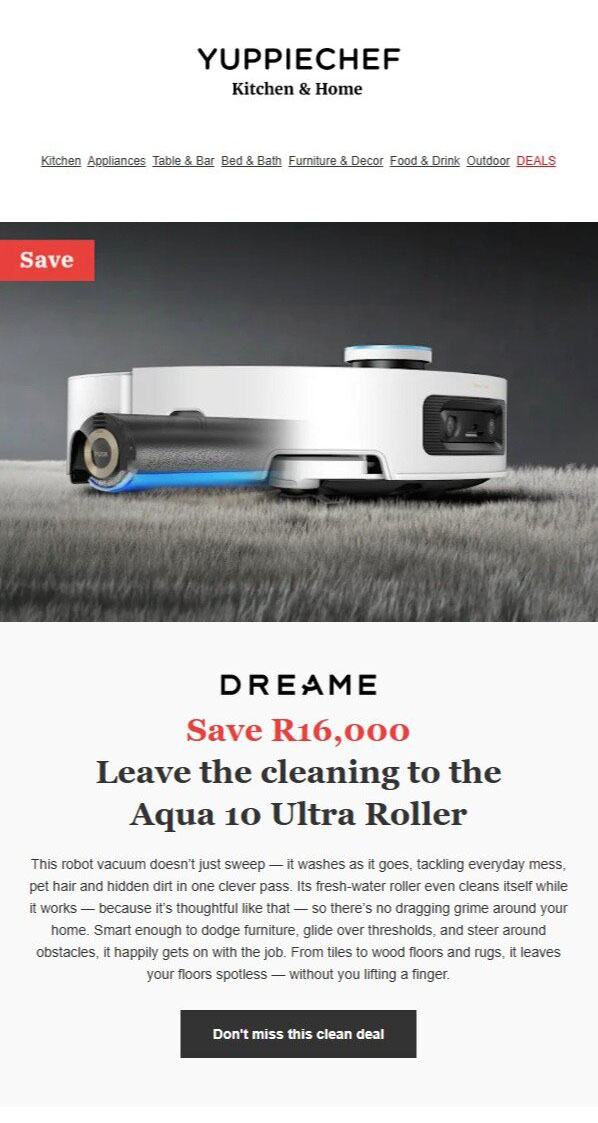Open Table & Bar category
The image size is (598, 1123).
183,161
